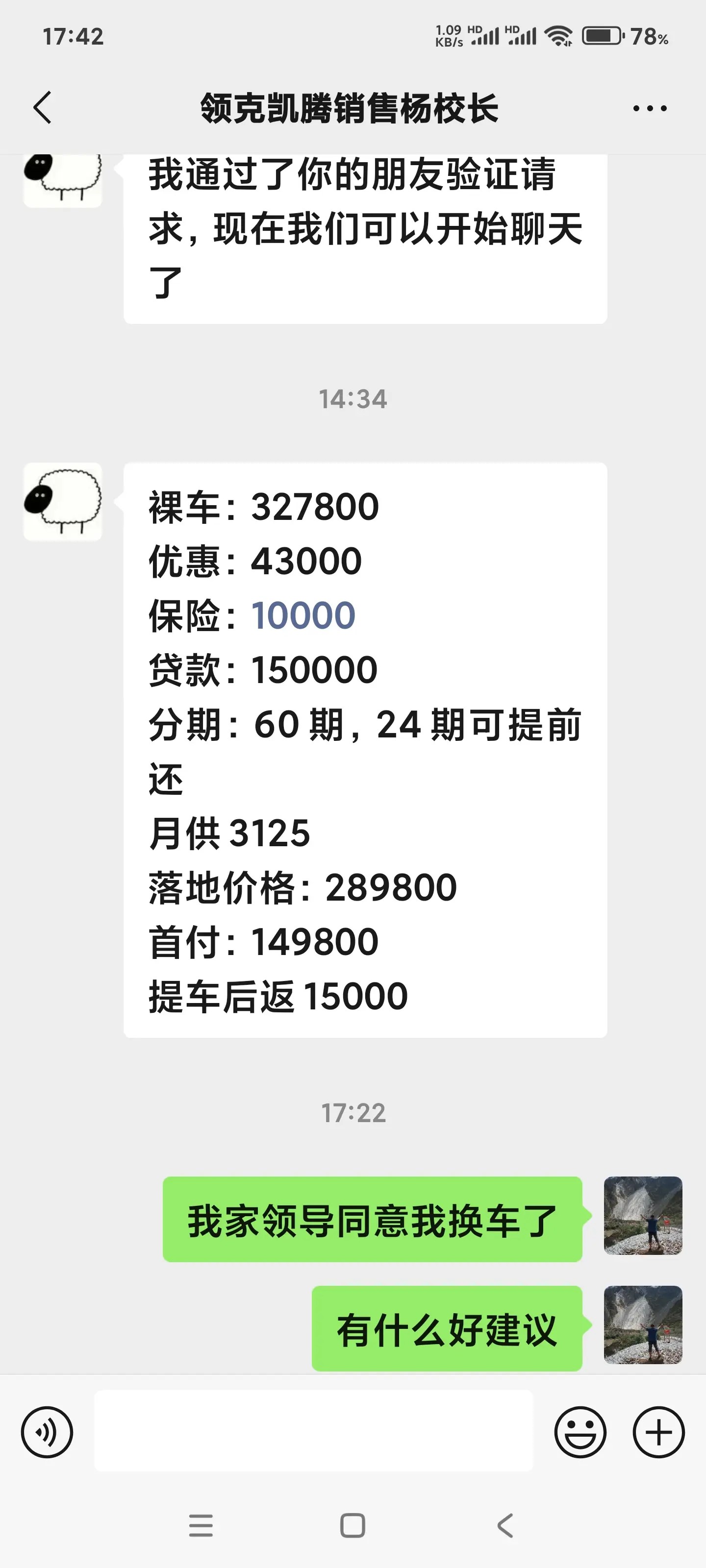Switch to voice message input
Viewport: 706px width, 1568px height.
pos(47,1432)
